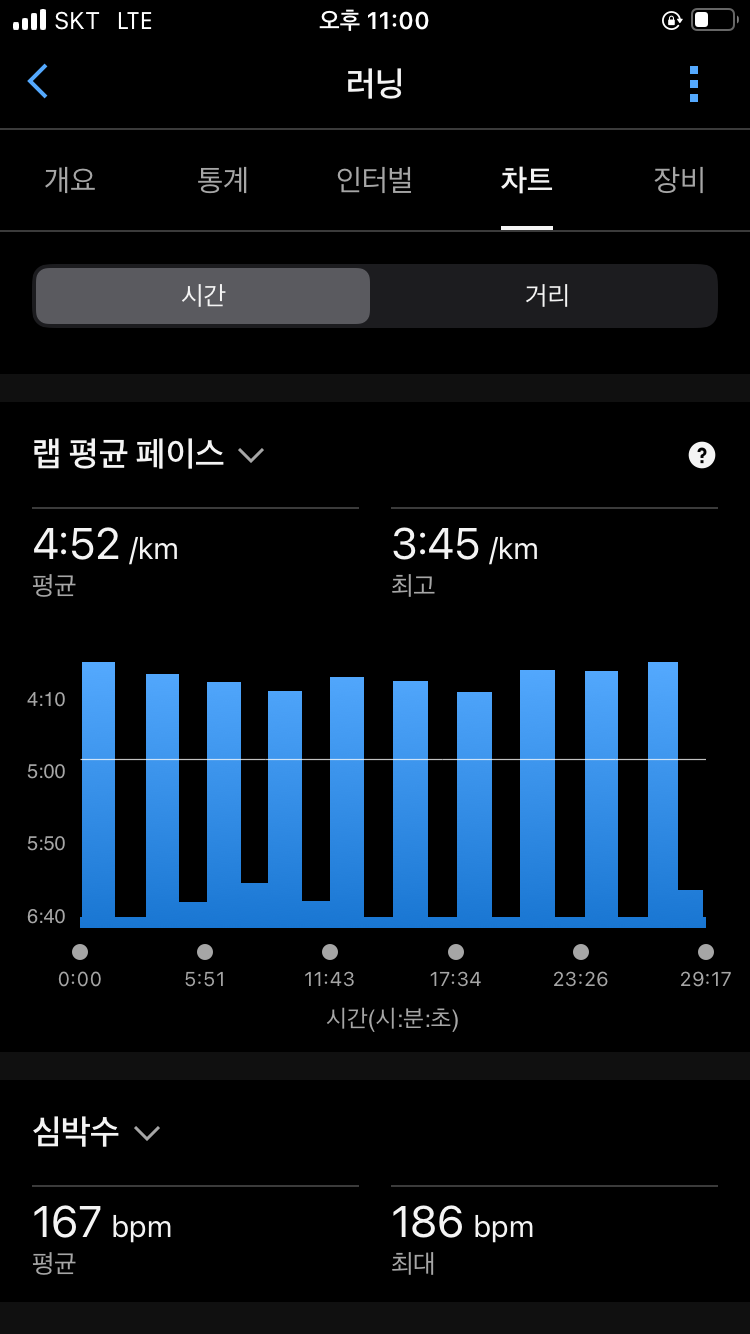Open the three-dot overflow menu
Viewport: 750px width, 1334px height.
click(x=694, y=84)
